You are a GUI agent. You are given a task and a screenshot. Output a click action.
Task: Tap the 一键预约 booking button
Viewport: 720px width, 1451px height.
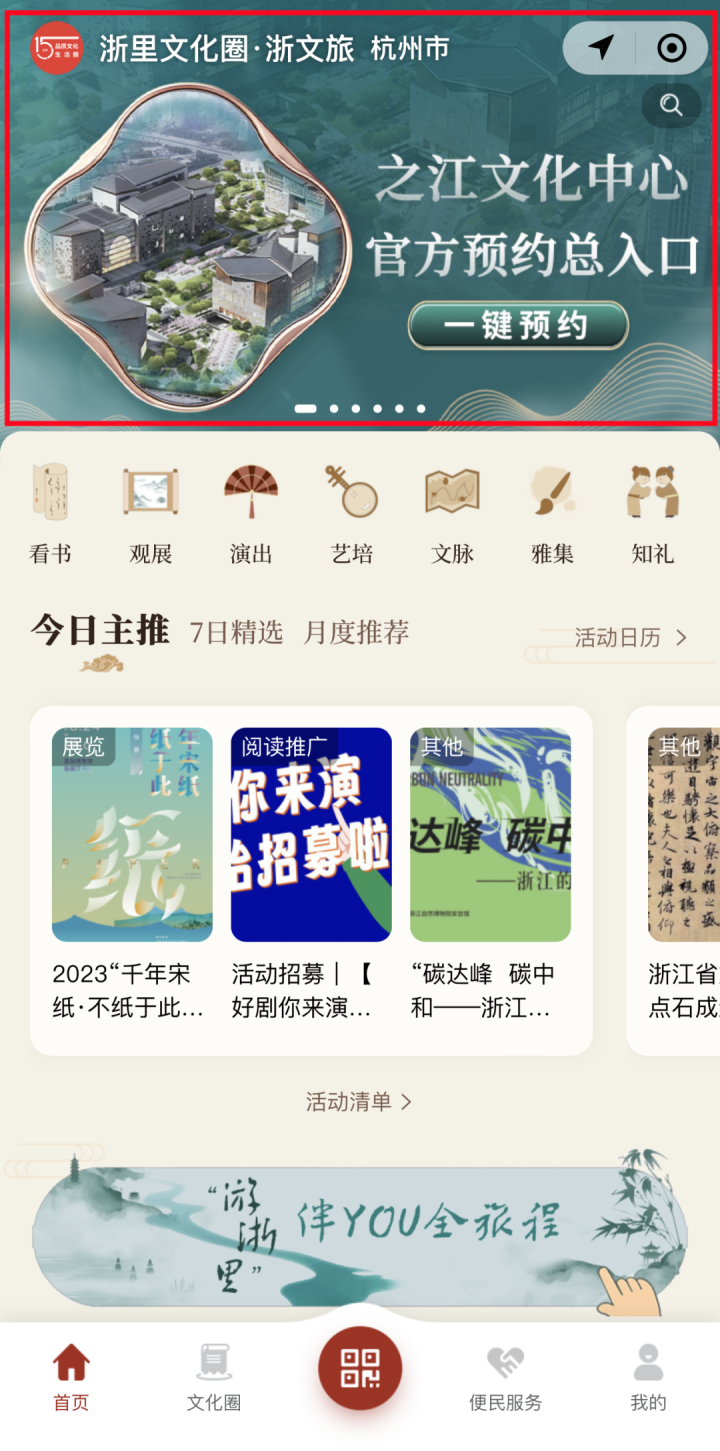coord(517,326)
